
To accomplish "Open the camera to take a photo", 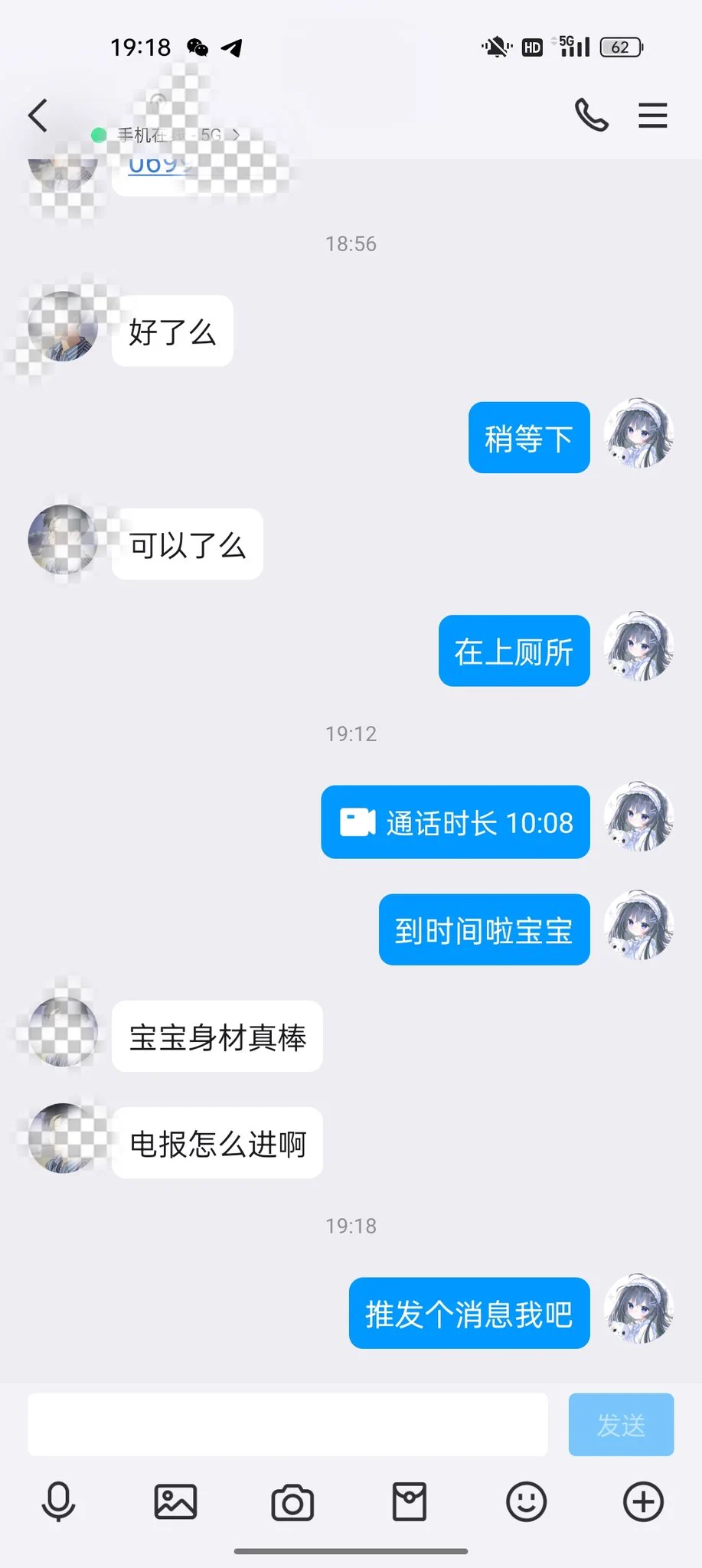I will click(292, 1502).
